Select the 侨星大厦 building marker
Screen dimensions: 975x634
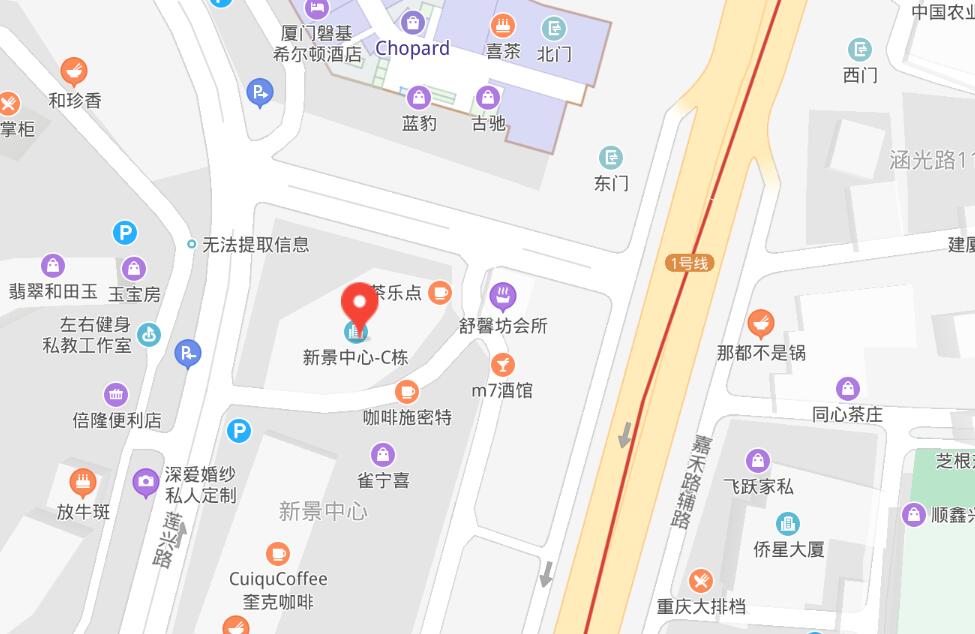(788, 523)
